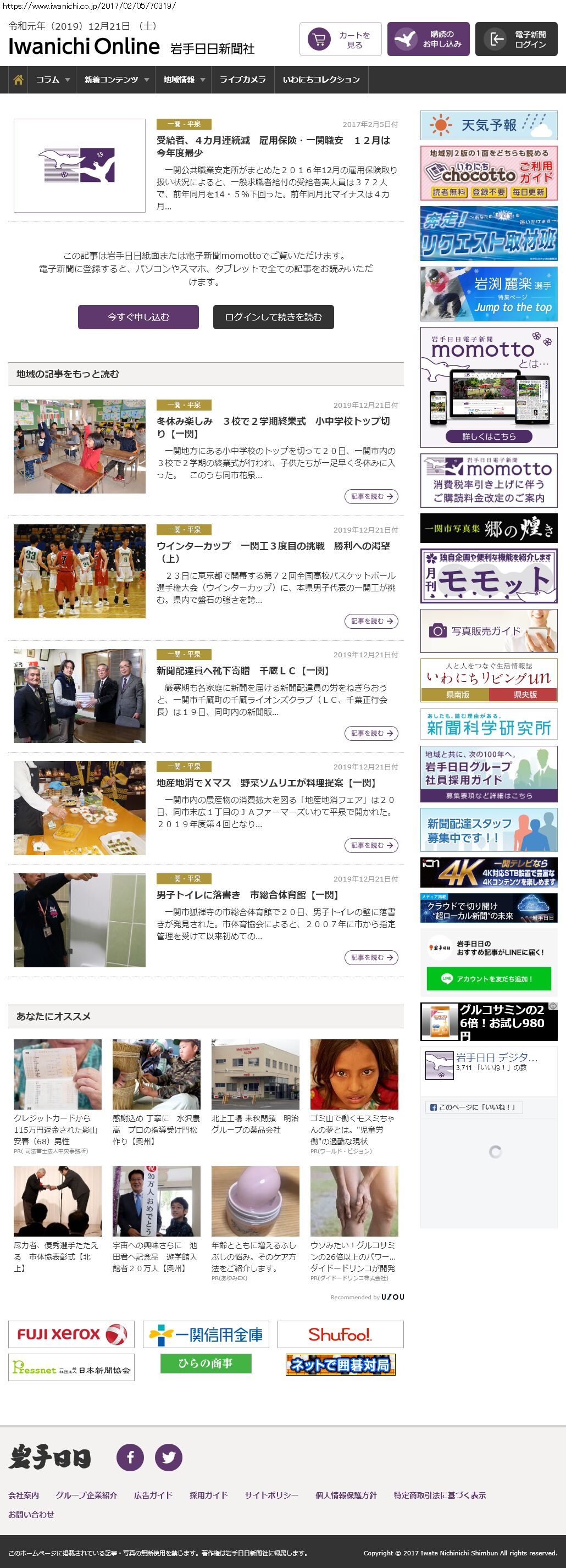Visit the Iwanichi Facebook page icon
This screenshot has height=1568, width=566.
[x=130, y=1457]
